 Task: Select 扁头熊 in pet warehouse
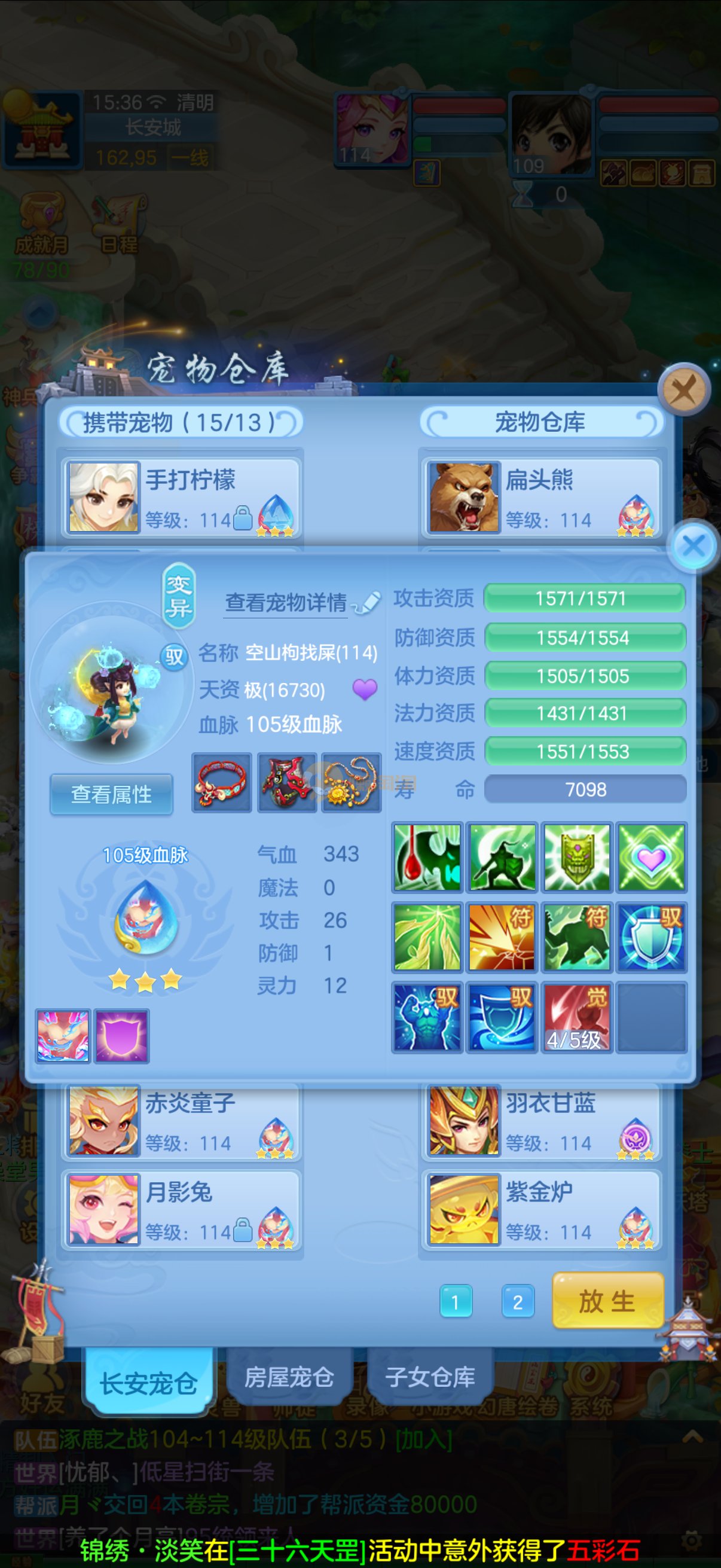click(x=542, y=497)
